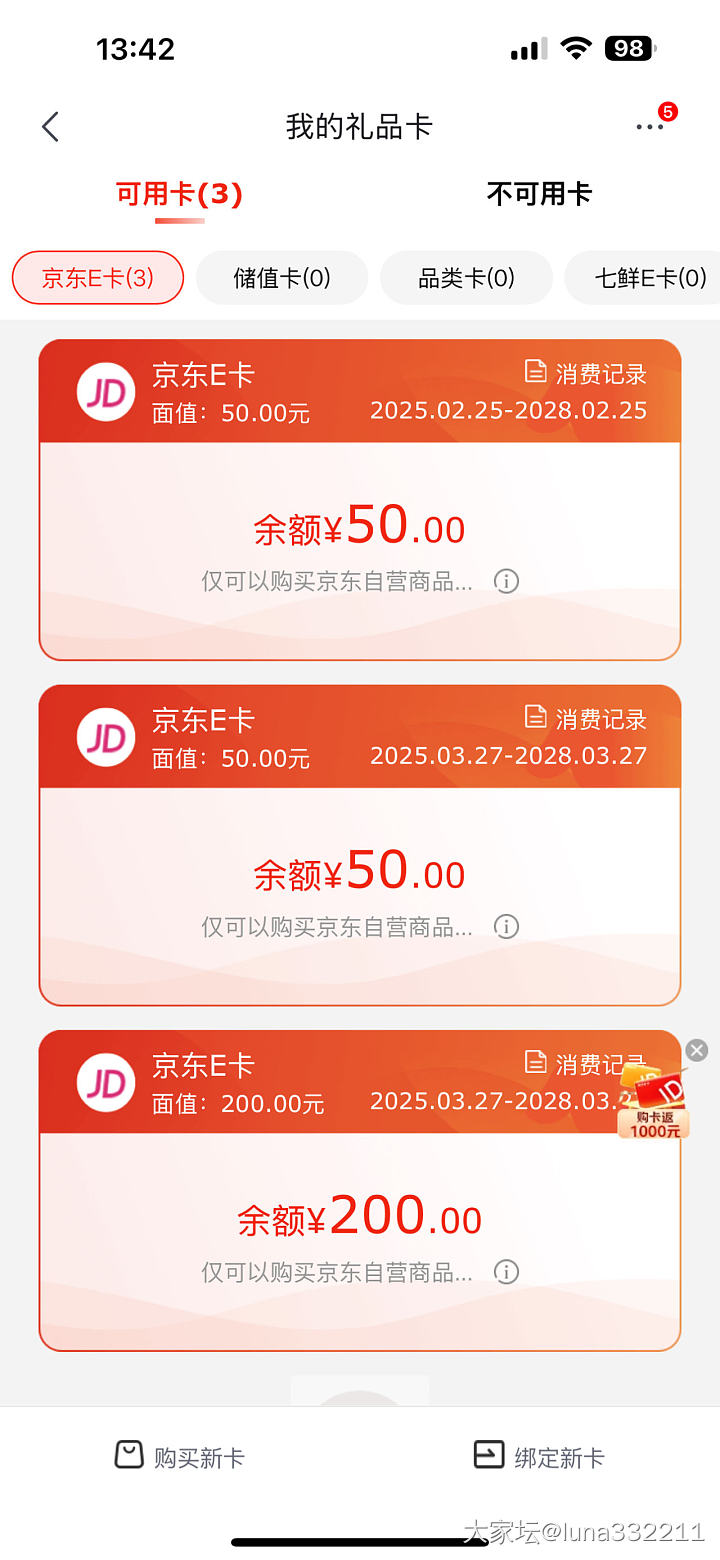Go back from 我的礼品卡 page

click(x=51, y=127)
